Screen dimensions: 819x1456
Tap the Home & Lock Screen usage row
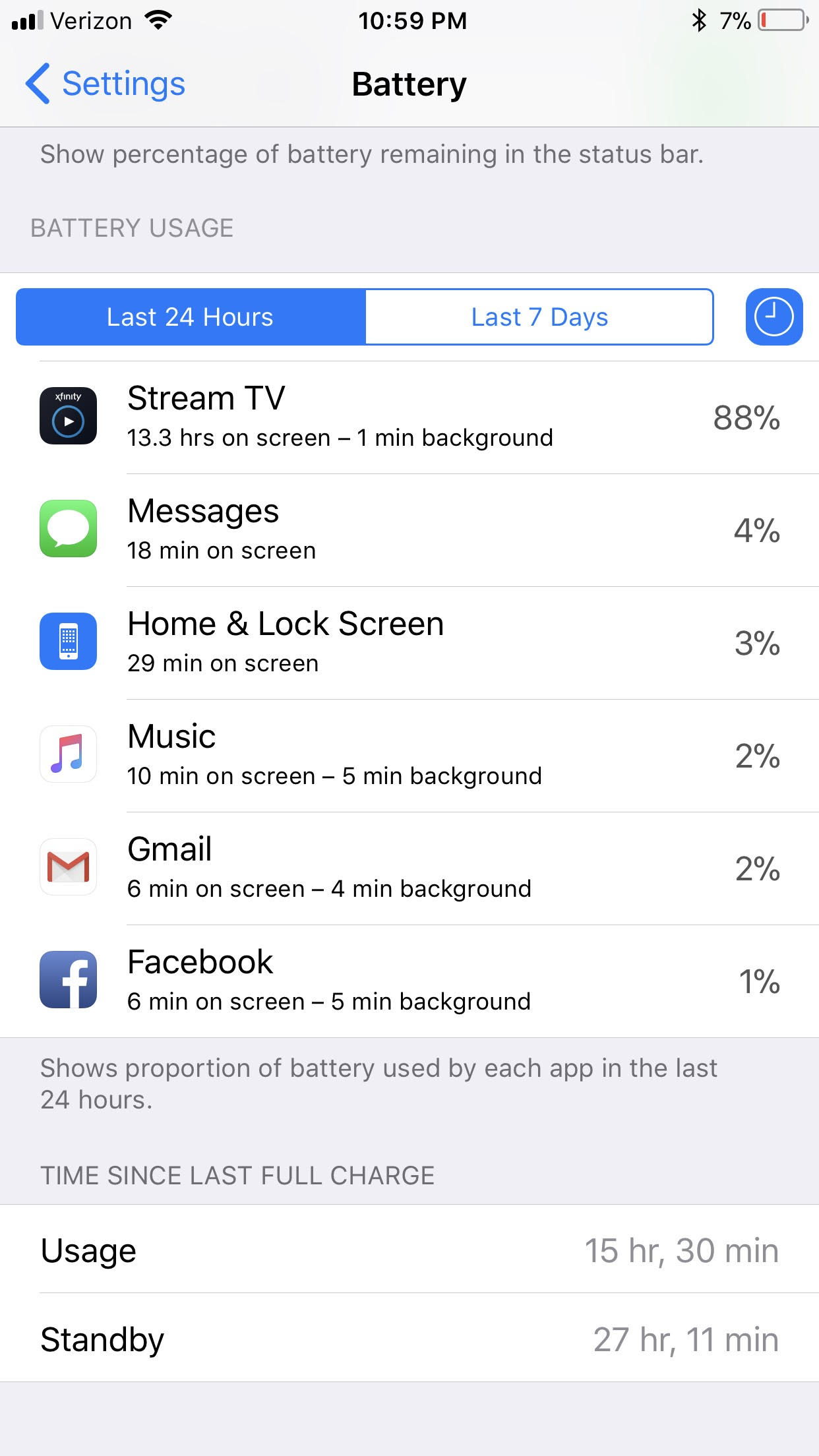[409, 643]
